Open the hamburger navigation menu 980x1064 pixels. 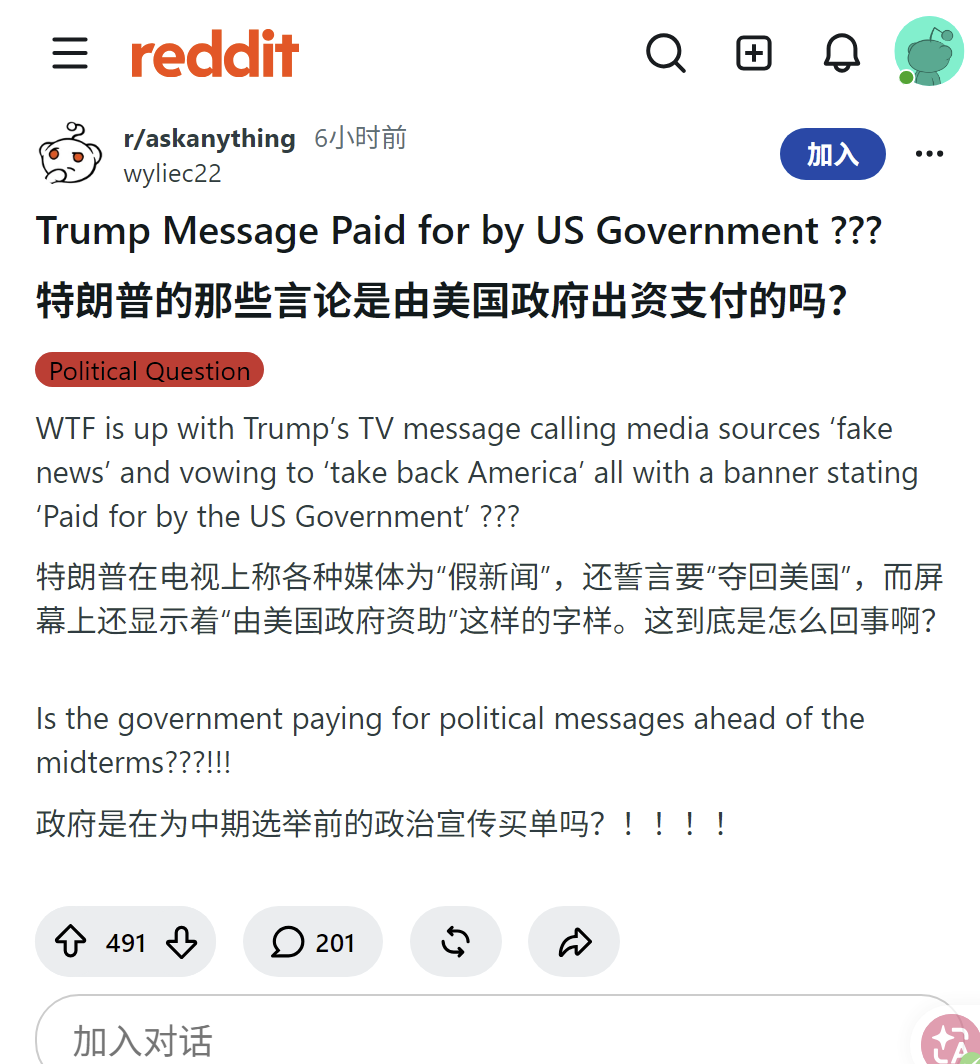[x=70, y=53]
